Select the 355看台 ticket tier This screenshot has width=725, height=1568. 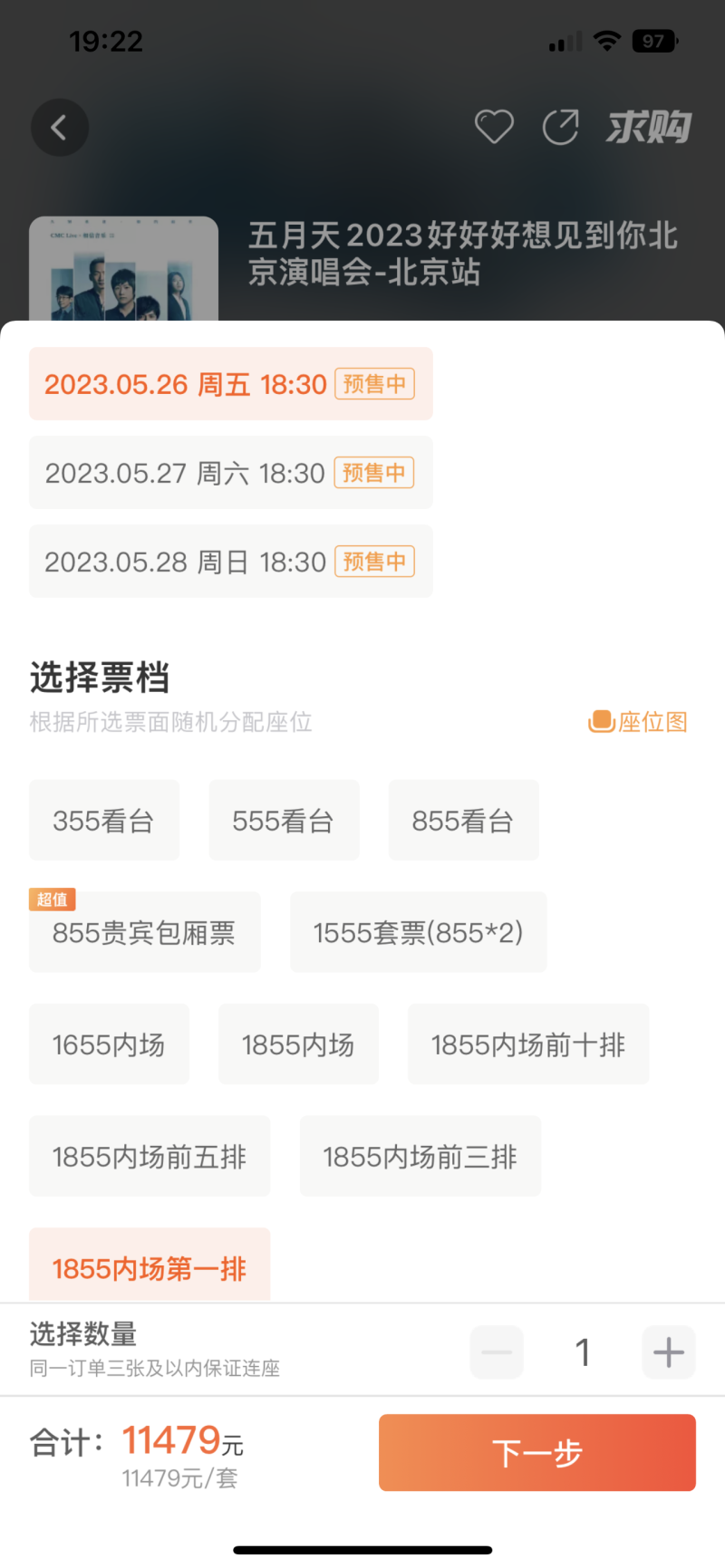104,821
